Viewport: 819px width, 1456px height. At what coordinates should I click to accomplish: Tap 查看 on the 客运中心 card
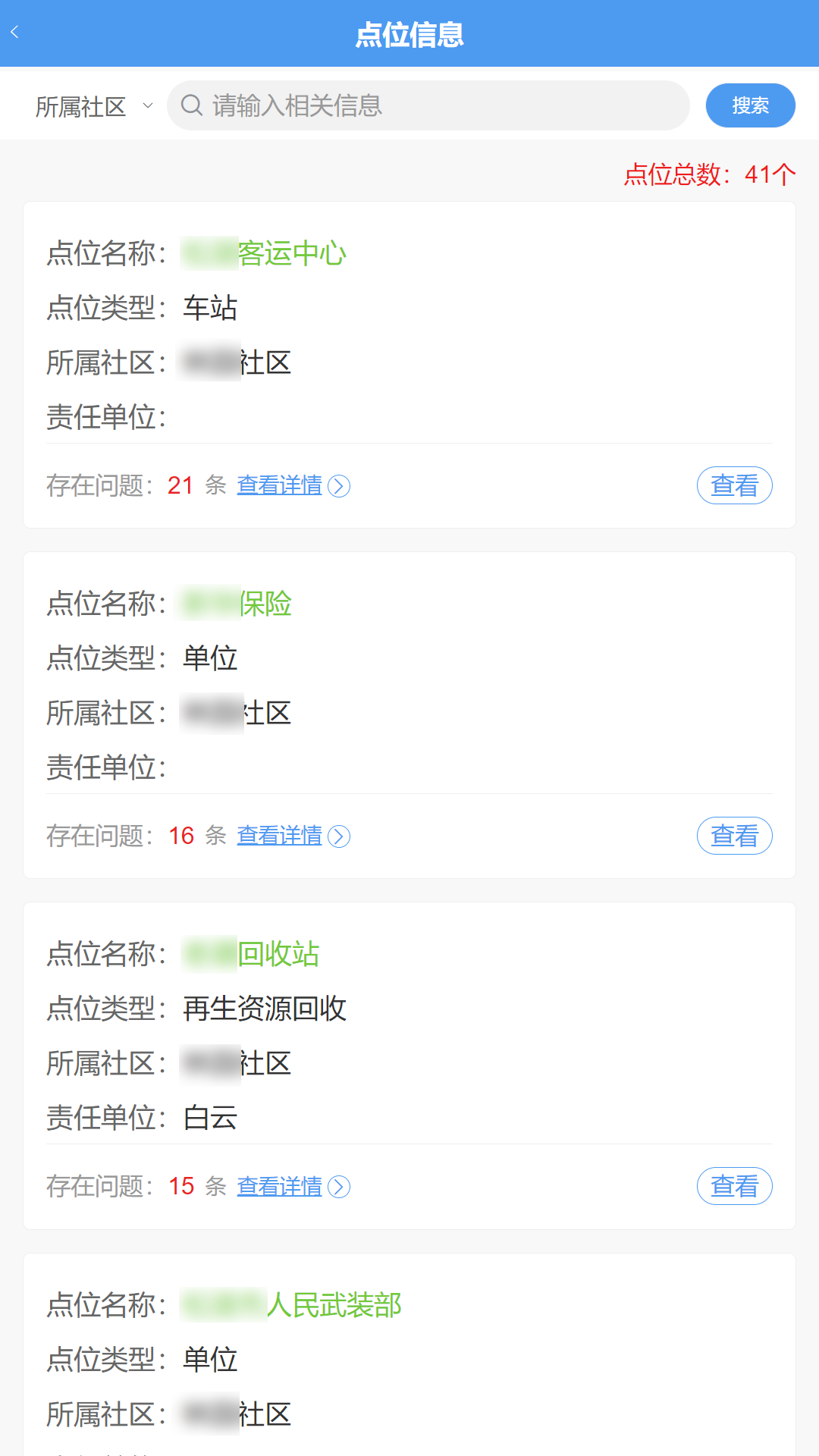point(734,485)
